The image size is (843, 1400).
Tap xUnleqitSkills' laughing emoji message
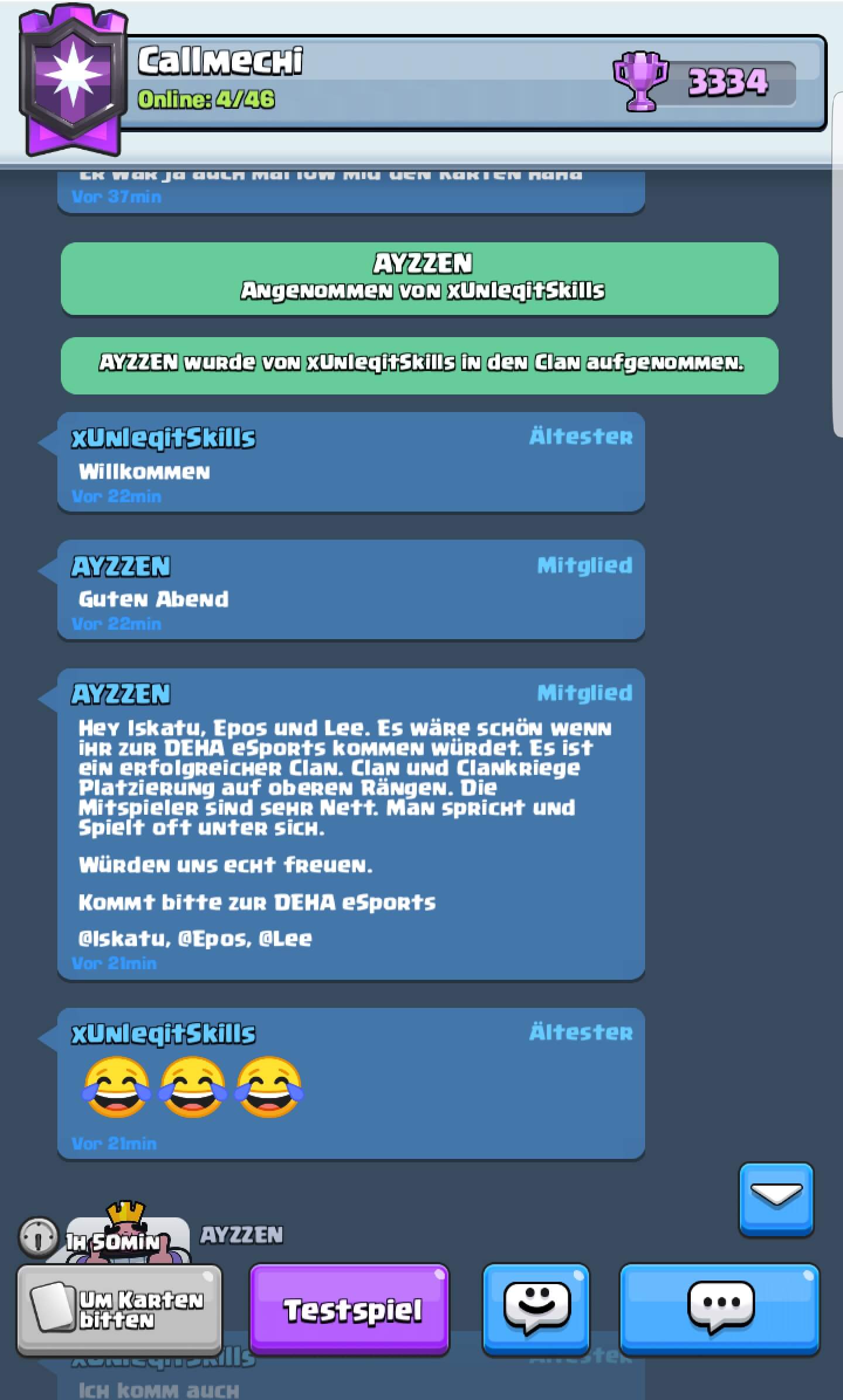[x=351, y=1083]
